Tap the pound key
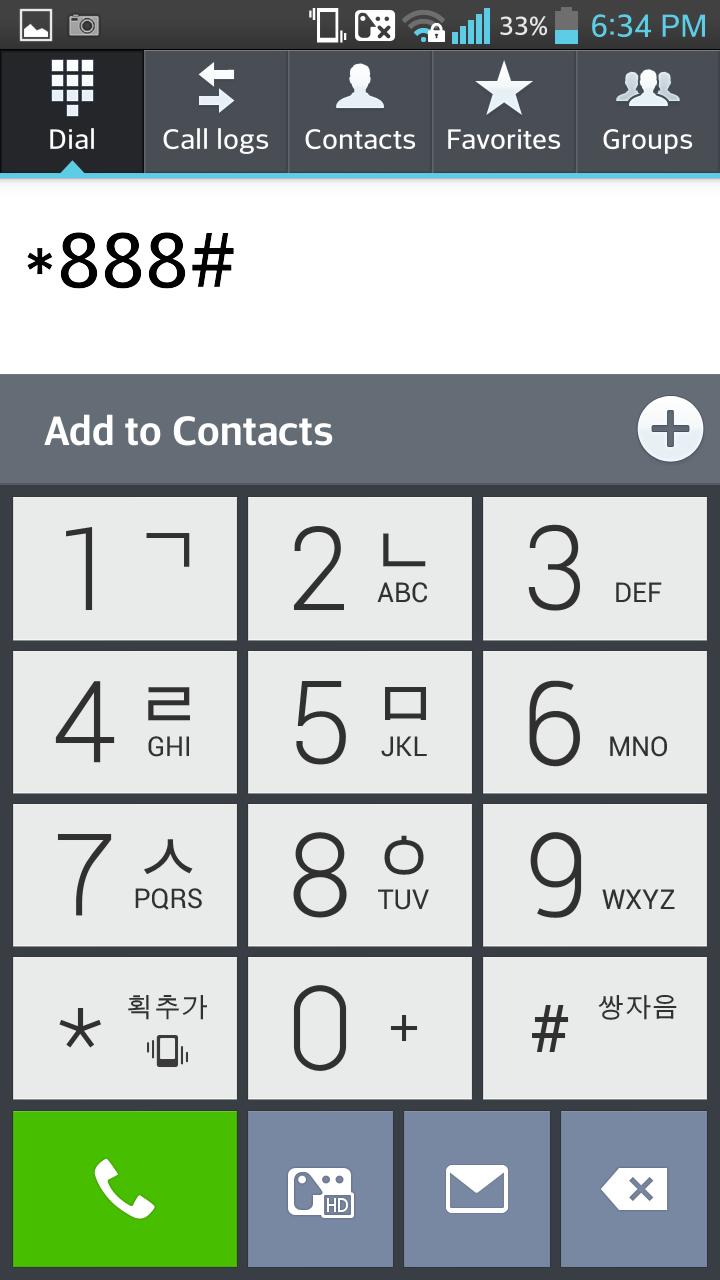Viewport: 720px width, 1280px height. pos(594,1027)
